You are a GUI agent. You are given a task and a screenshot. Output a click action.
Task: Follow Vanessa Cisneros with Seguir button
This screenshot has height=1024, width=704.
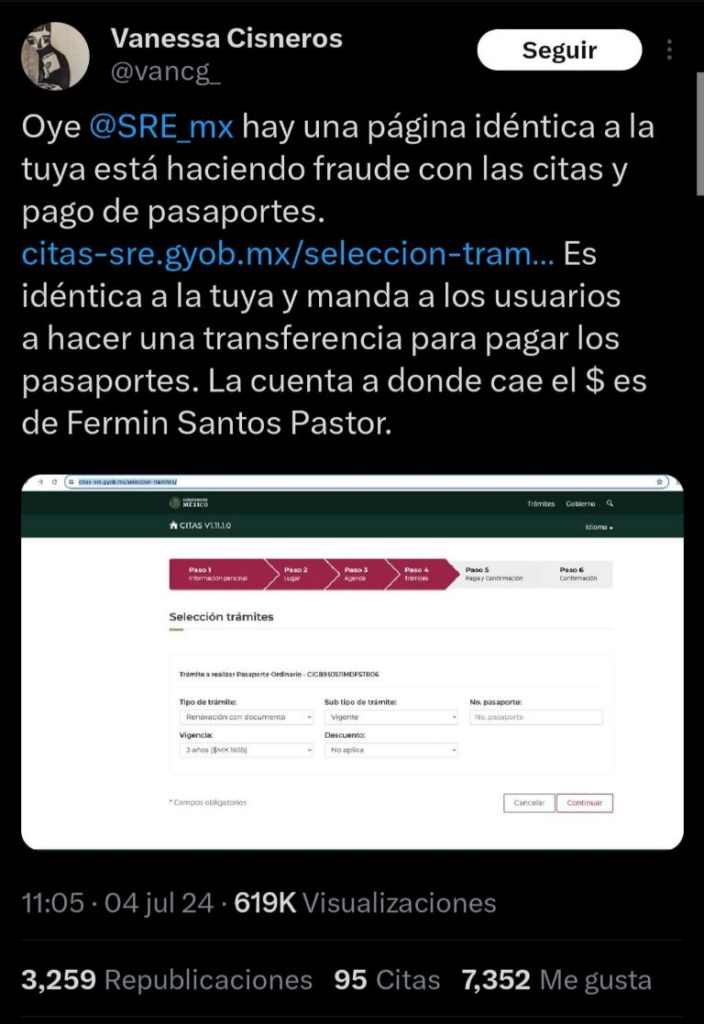pos(559,50)
